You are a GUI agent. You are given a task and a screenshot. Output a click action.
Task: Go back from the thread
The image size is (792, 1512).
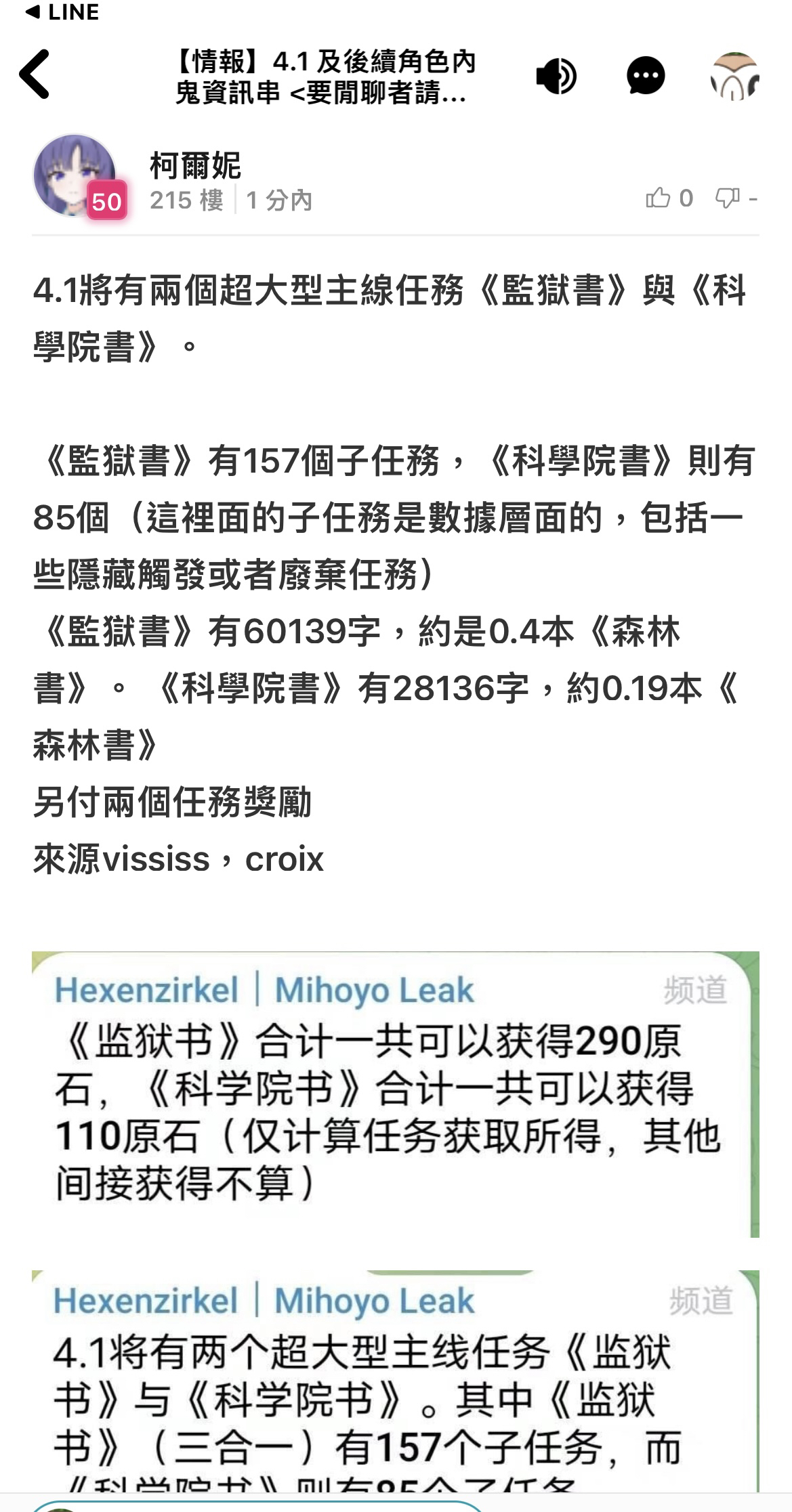click(35, 74)
